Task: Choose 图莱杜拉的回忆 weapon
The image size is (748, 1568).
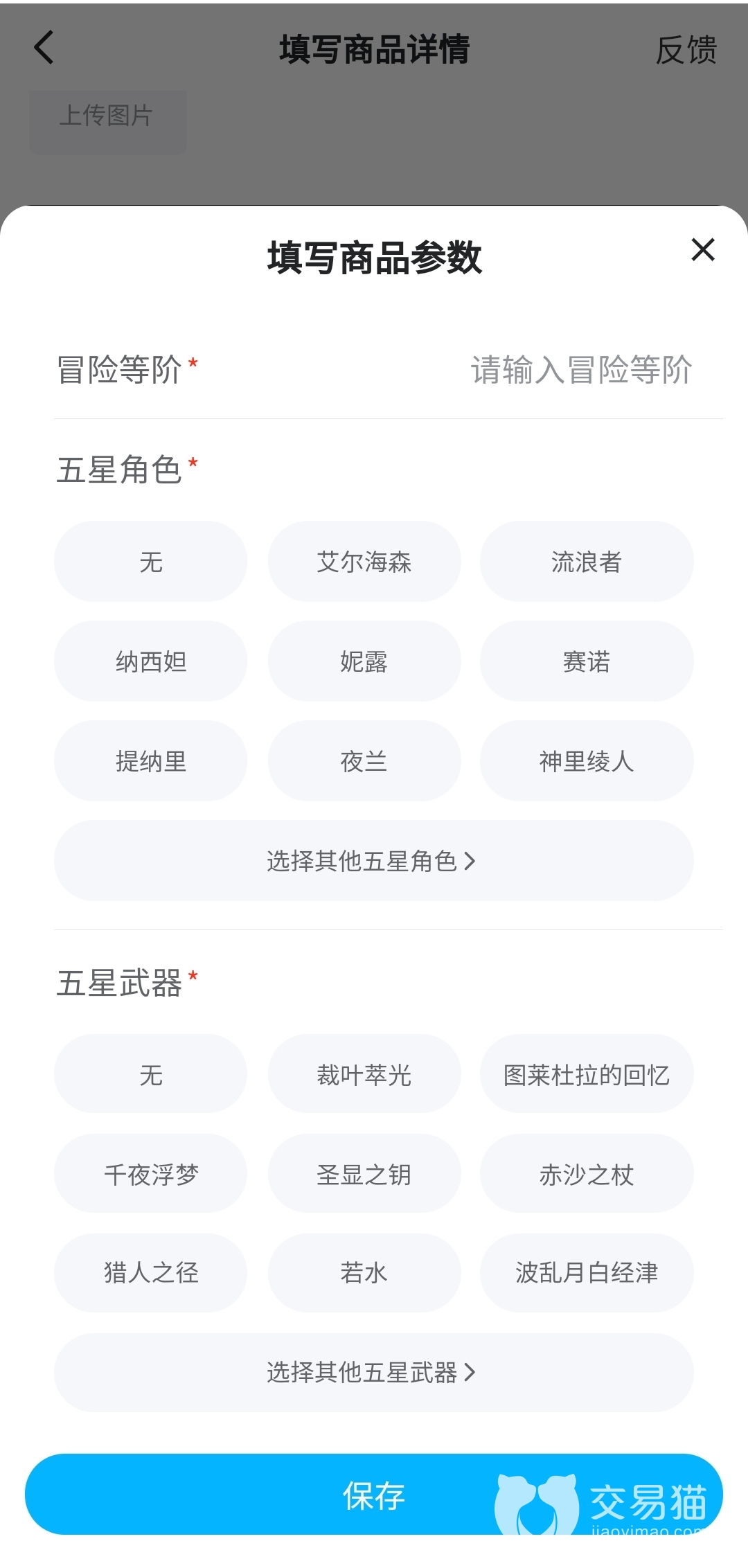Action: [586, 1074]
